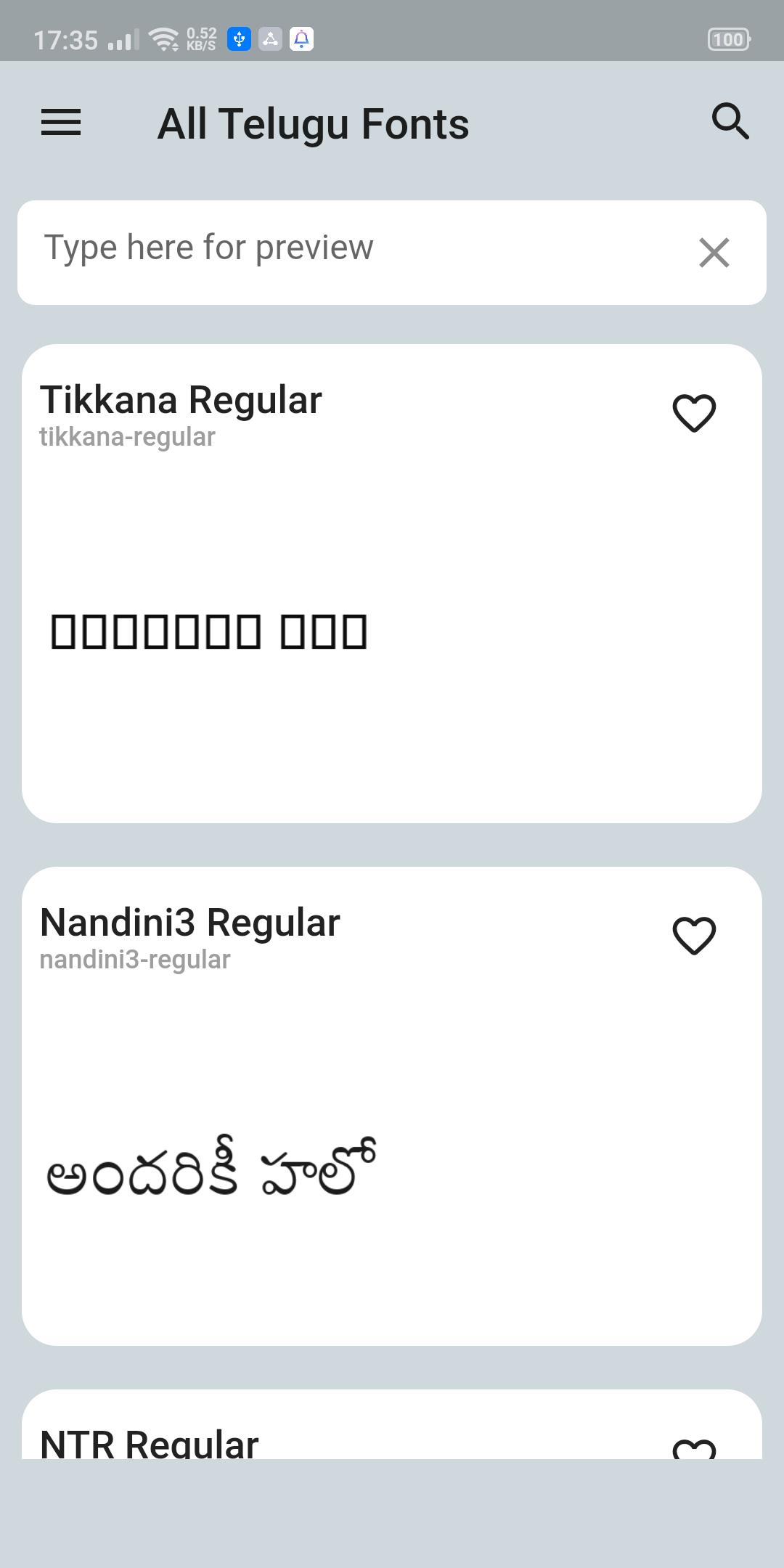The image size is (784, 1568).
Task: Open the NTR Regular font card
Action: [x=290, y=1441]
